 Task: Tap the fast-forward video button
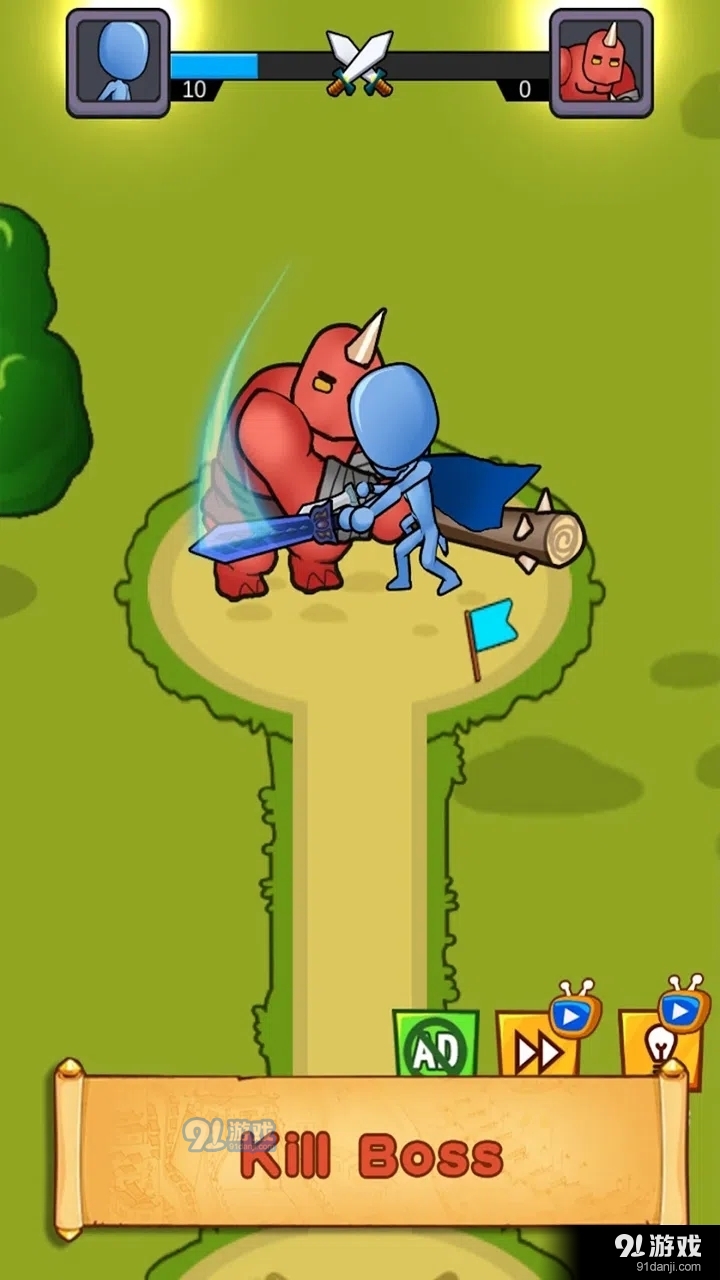(541, 1046)
